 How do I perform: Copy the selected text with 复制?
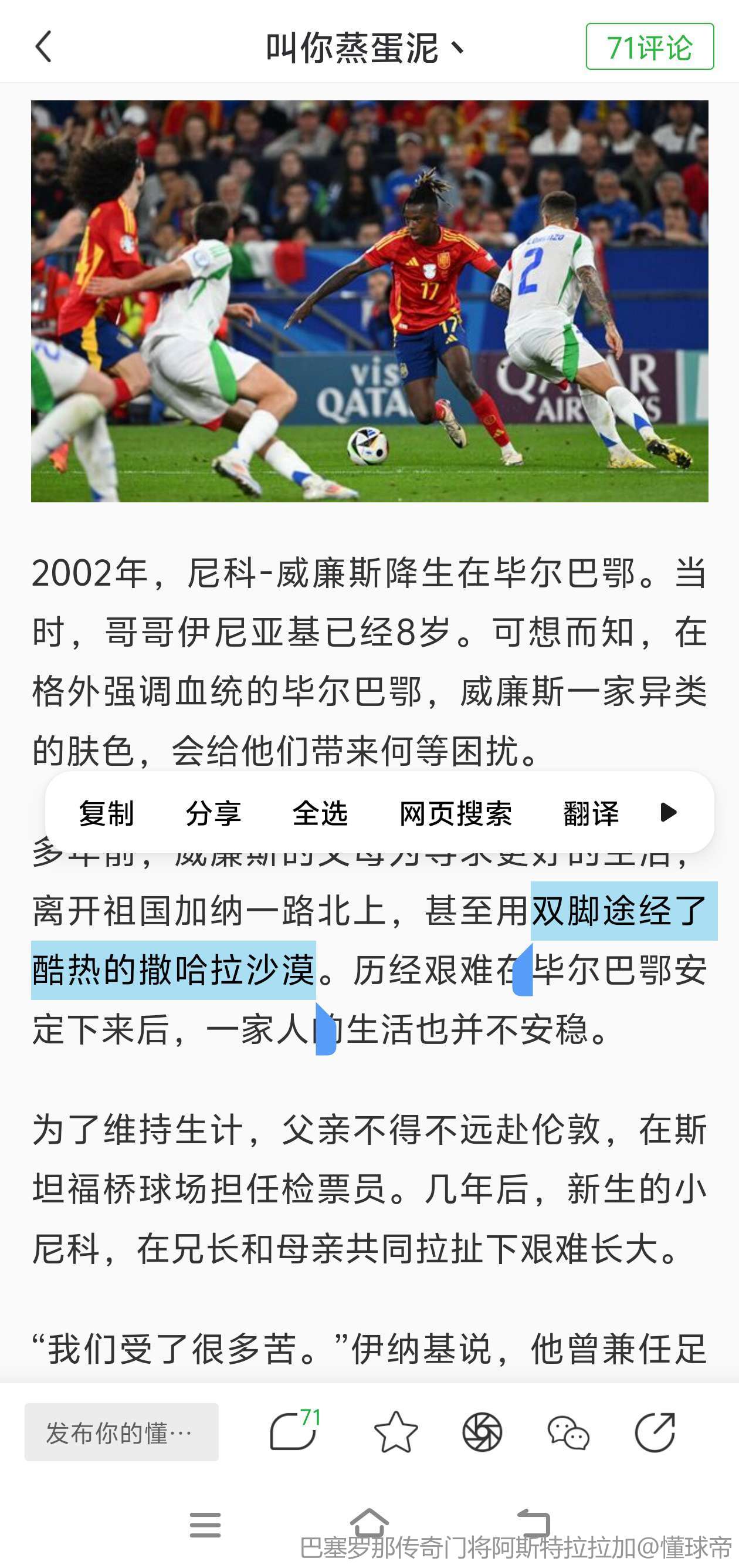[x=106, y=813]
